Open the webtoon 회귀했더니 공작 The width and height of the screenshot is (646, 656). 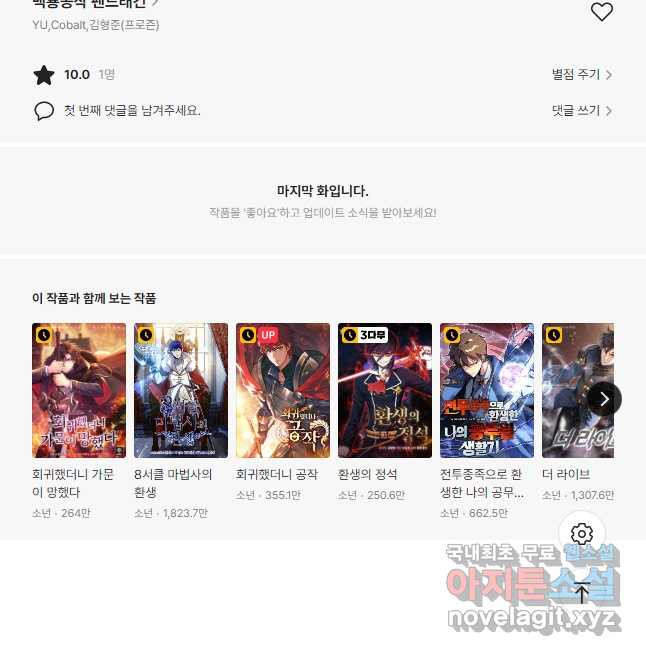tap(283, 391)
